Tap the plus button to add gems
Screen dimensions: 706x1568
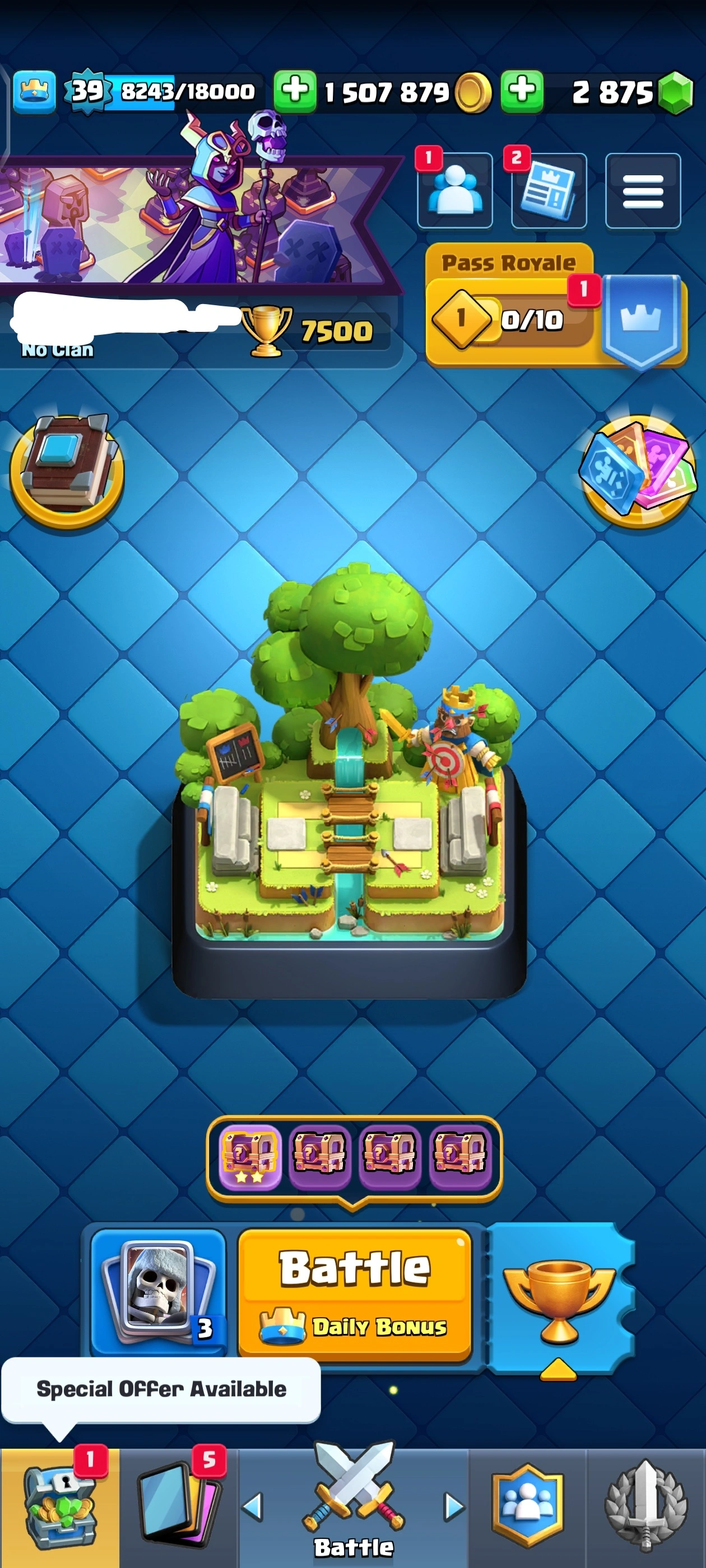[x=522, y=91]
